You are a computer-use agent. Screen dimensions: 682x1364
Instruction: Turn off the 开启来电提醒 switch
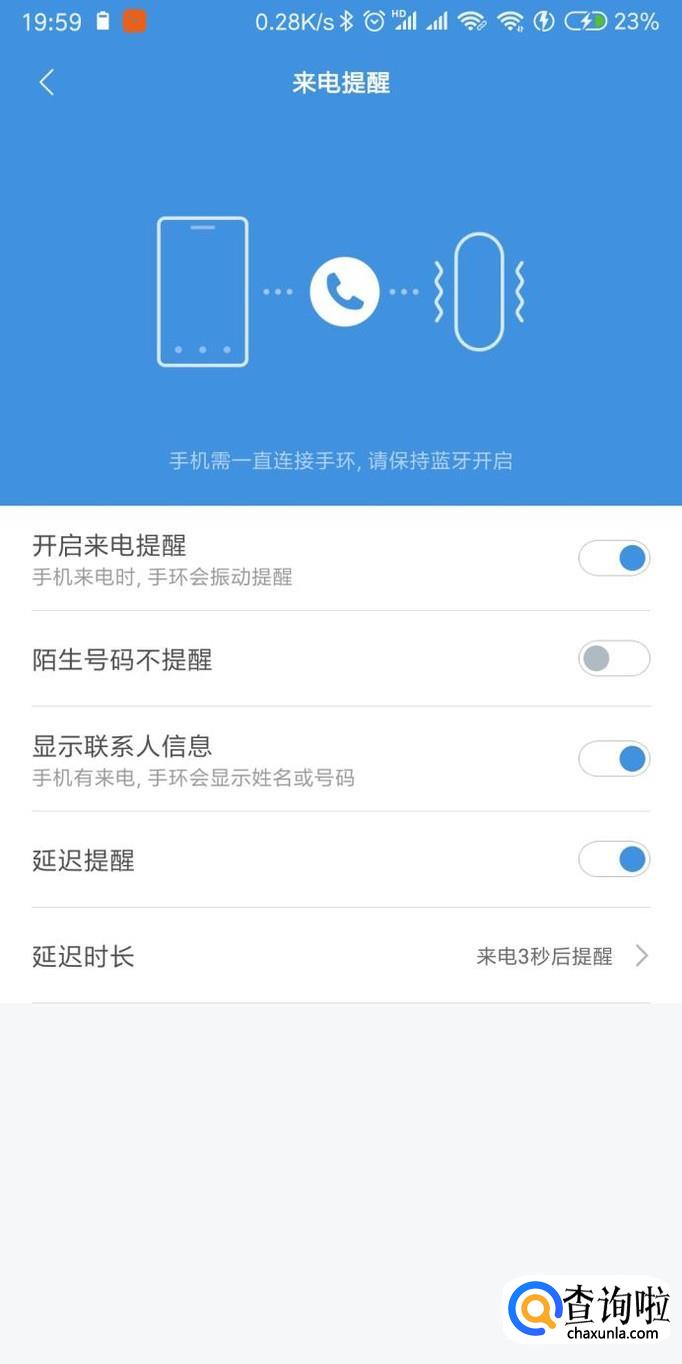point(614,558)
